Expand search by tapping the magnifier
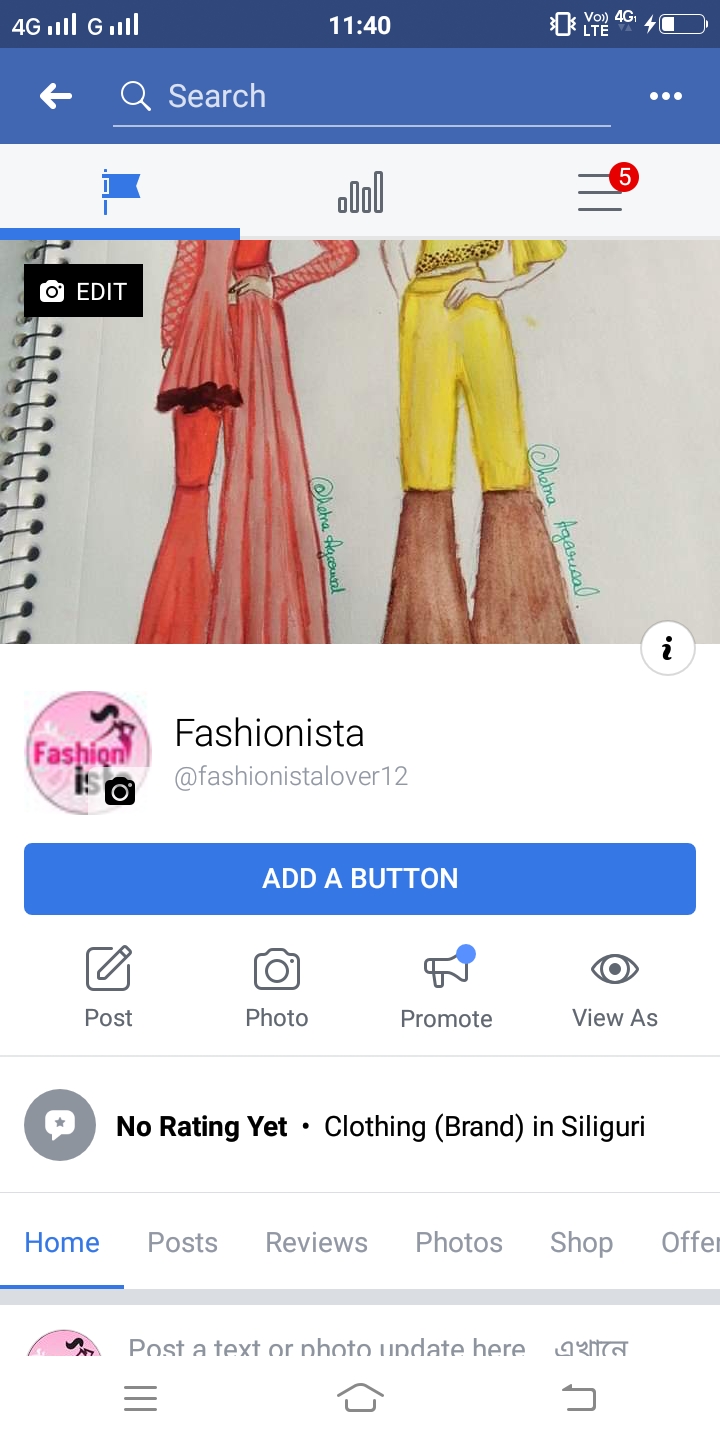720x1440 pixels. [x=134, y=96]
